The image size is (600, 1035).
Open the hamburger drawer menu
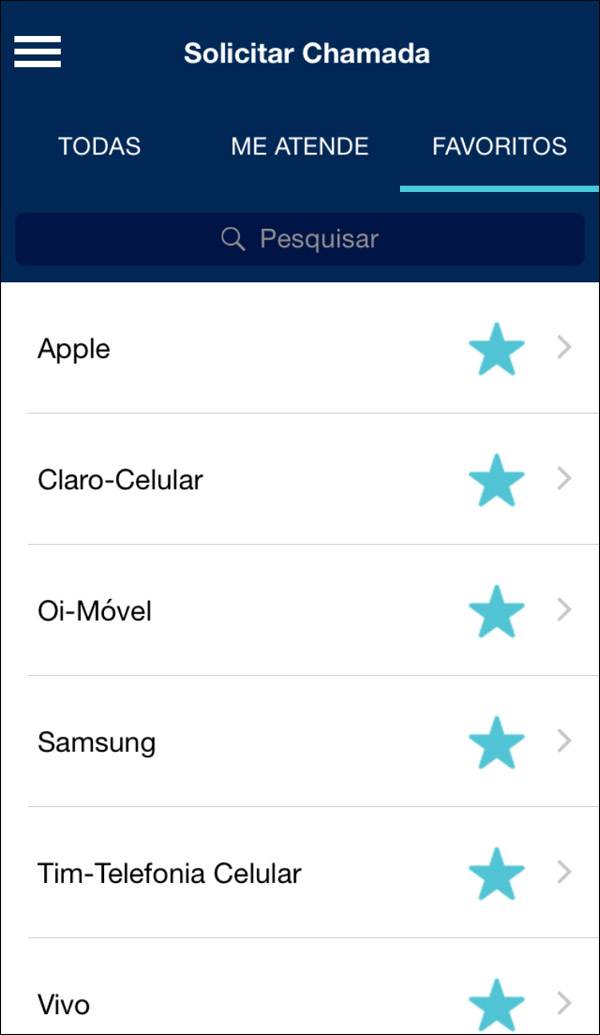(38, 51)
